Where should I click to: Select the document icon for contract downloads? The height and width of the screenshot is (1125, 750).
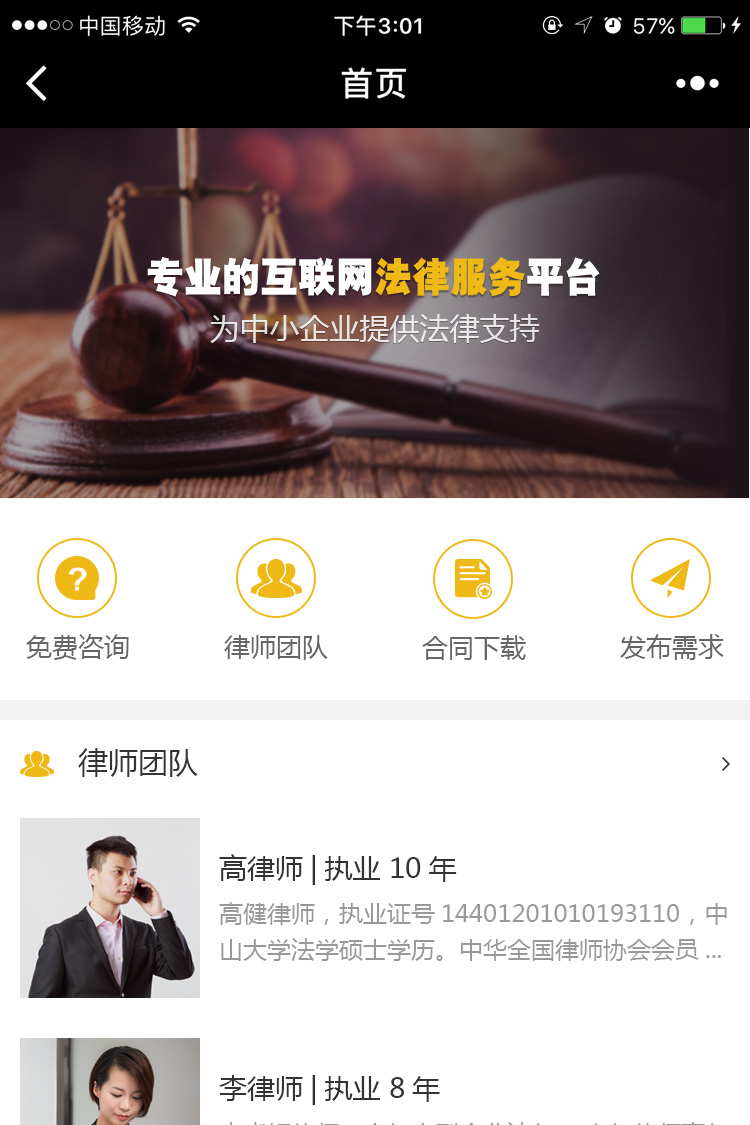coord(473,578)
